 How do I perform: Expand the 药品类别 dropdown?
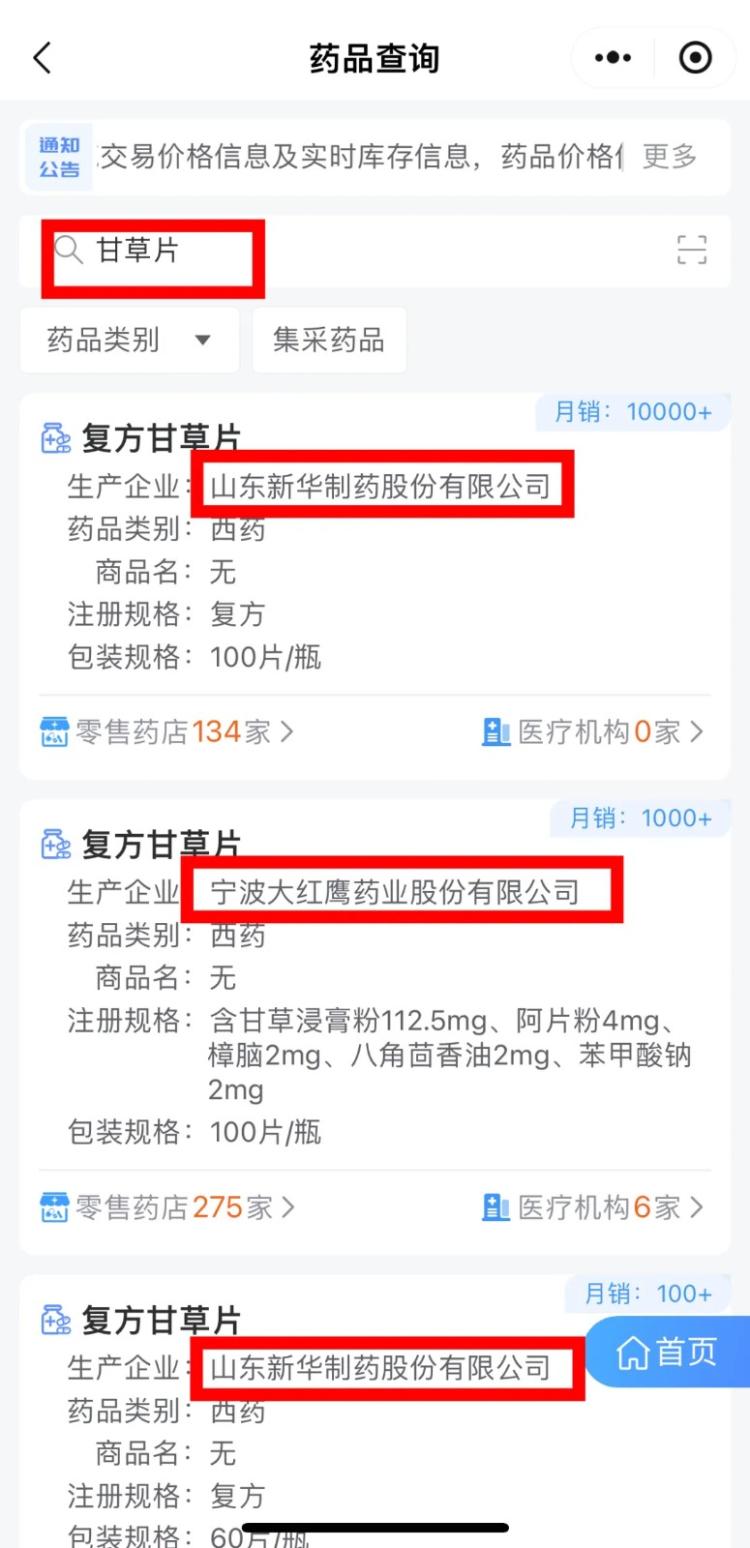coord(129,340)
